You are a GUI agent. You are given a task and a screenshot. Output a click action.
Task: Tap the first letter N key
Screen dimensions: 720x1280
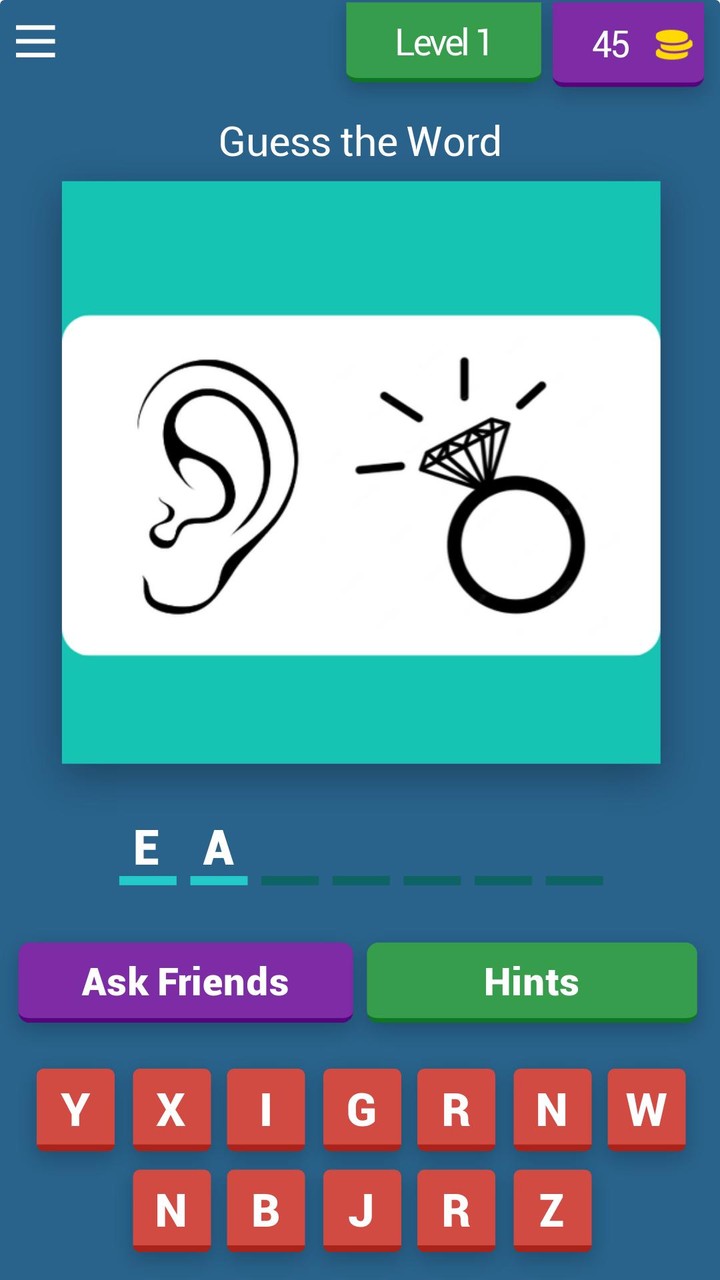pyautogui.click(x=551, y=1109)
